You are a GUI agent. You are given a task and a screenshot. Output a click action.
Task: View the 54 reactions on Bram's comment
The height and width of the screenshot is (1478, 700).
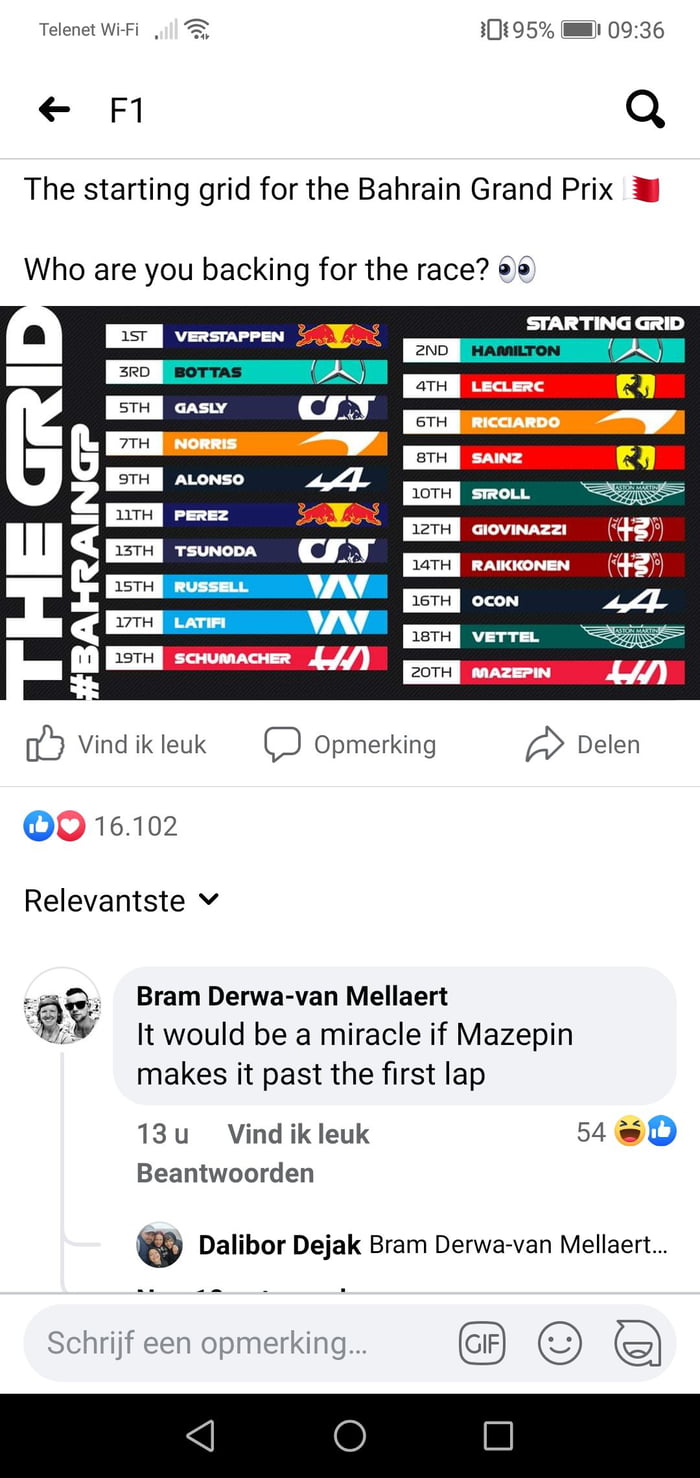click(x=626, y=1132)
